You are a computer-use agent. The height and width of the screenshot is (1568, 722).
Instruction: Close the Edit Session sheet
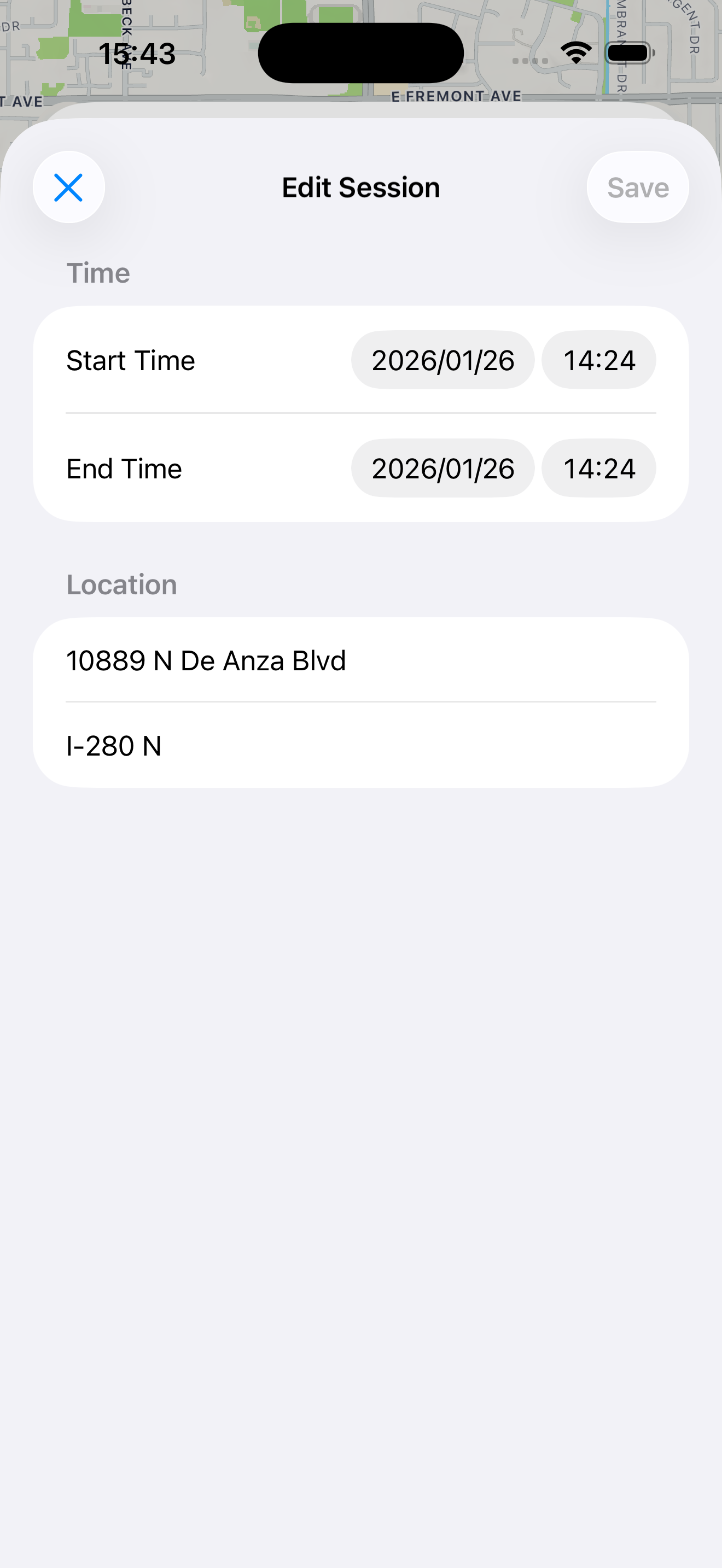pos(69,187)
